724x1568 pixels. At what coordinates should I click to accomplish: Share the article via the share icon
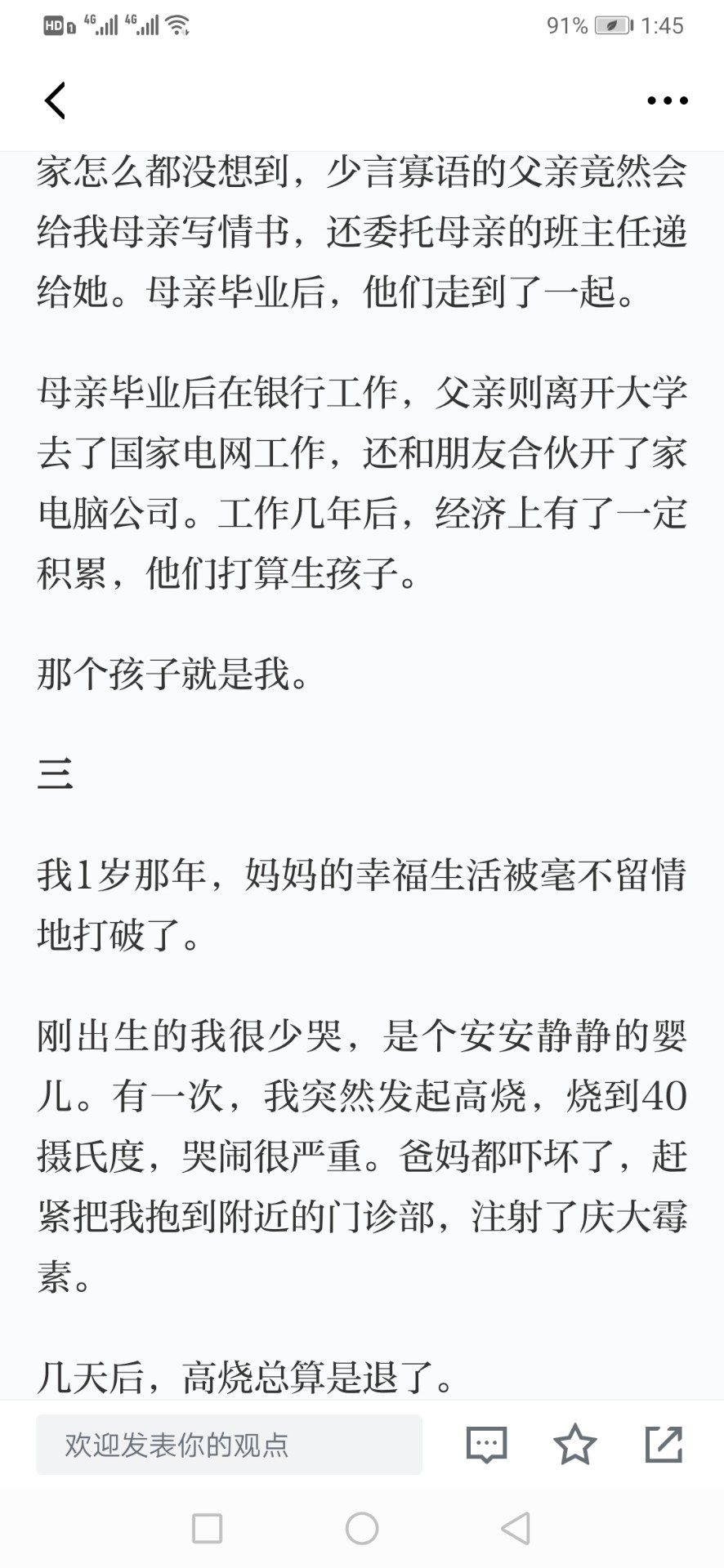(x=664, y=1444)
